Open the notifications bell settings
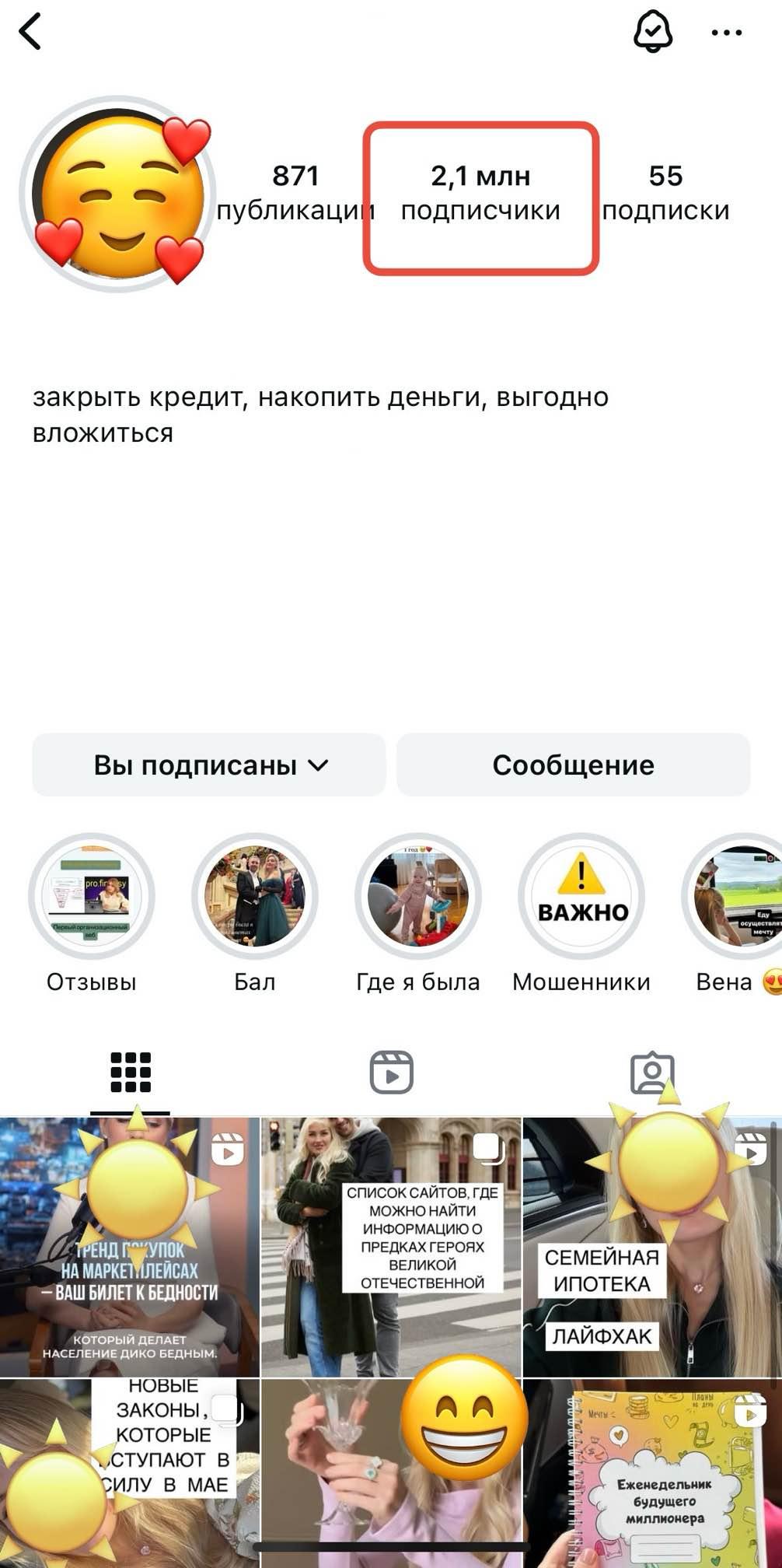The image size is (782, 1568). tap(653, 33)
